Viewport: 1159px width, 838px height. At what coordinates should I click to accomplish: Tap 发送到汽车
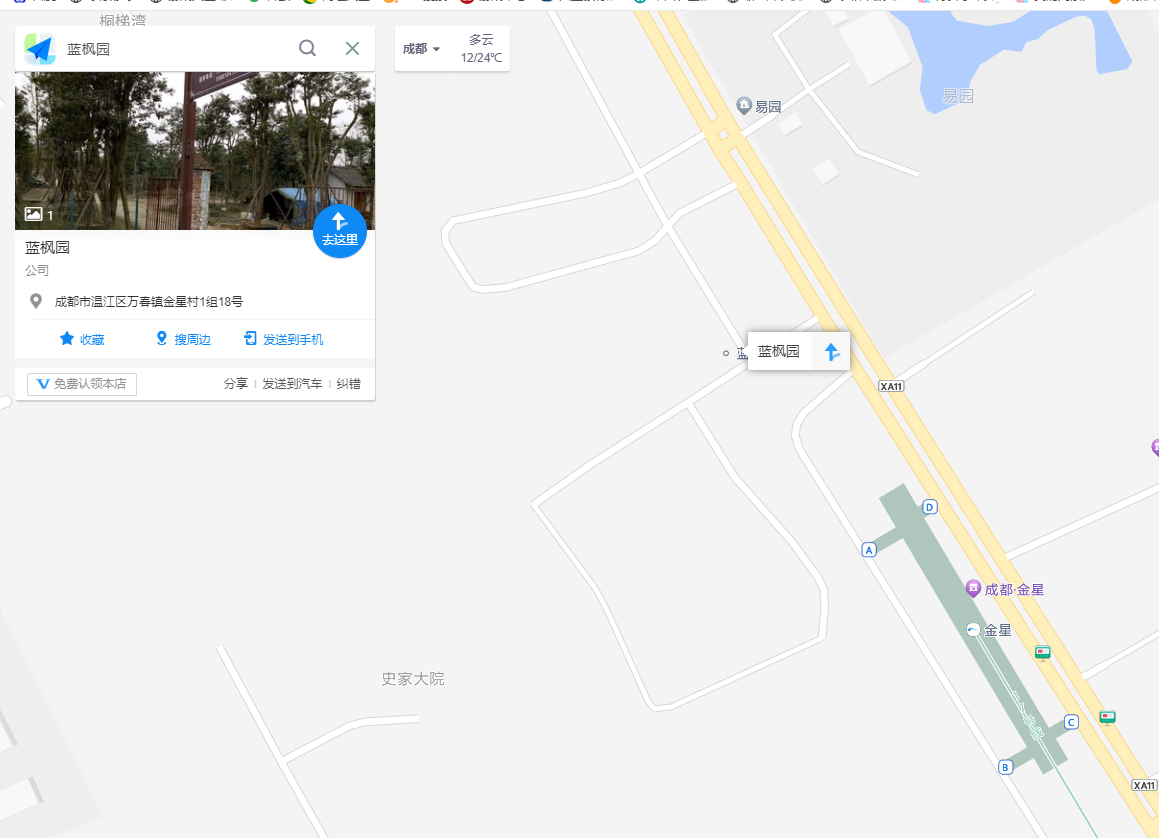click(292, 384)
